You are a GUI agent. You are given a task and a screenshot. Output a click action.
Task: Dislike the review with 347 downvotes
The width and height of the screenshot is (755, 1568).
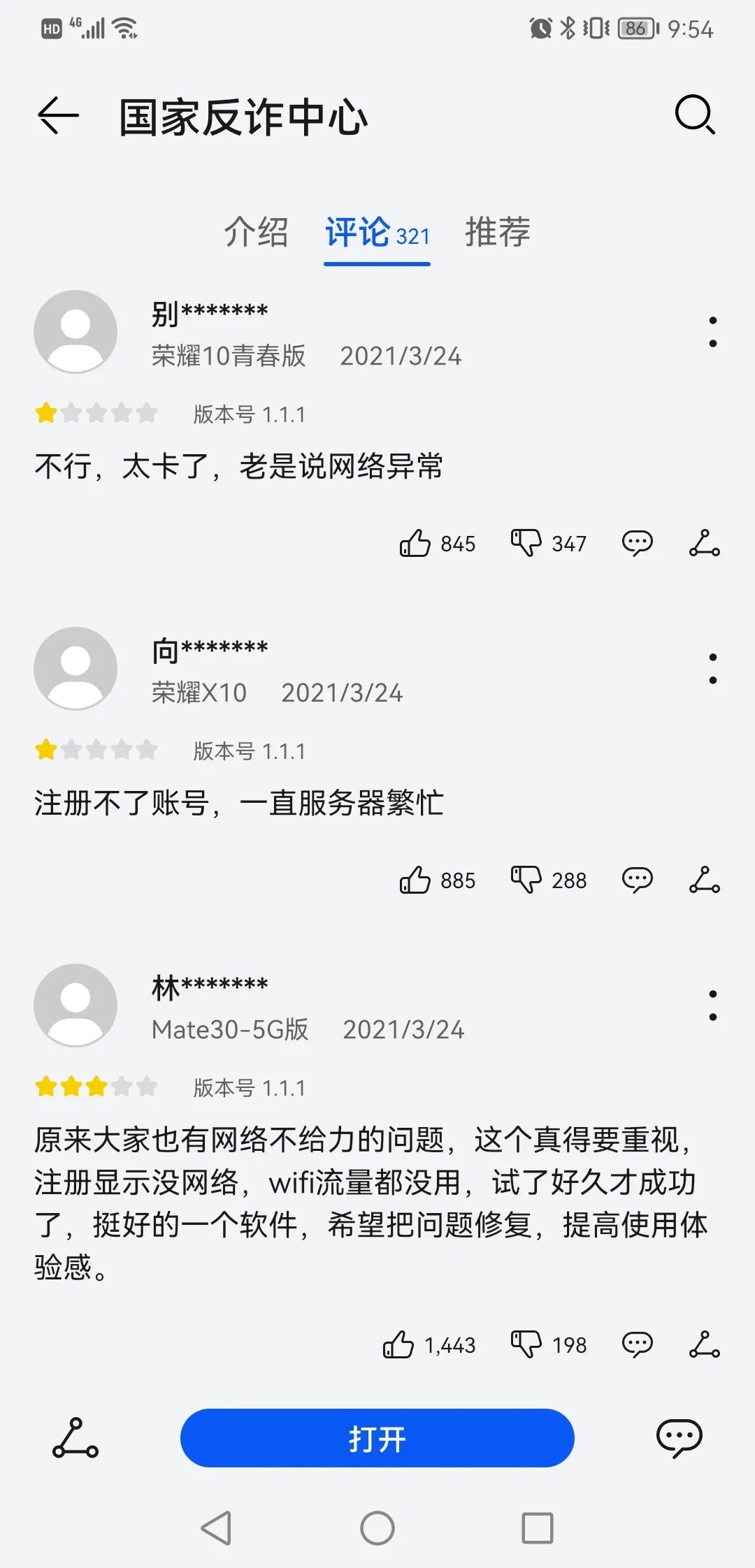tap(526, 543)
